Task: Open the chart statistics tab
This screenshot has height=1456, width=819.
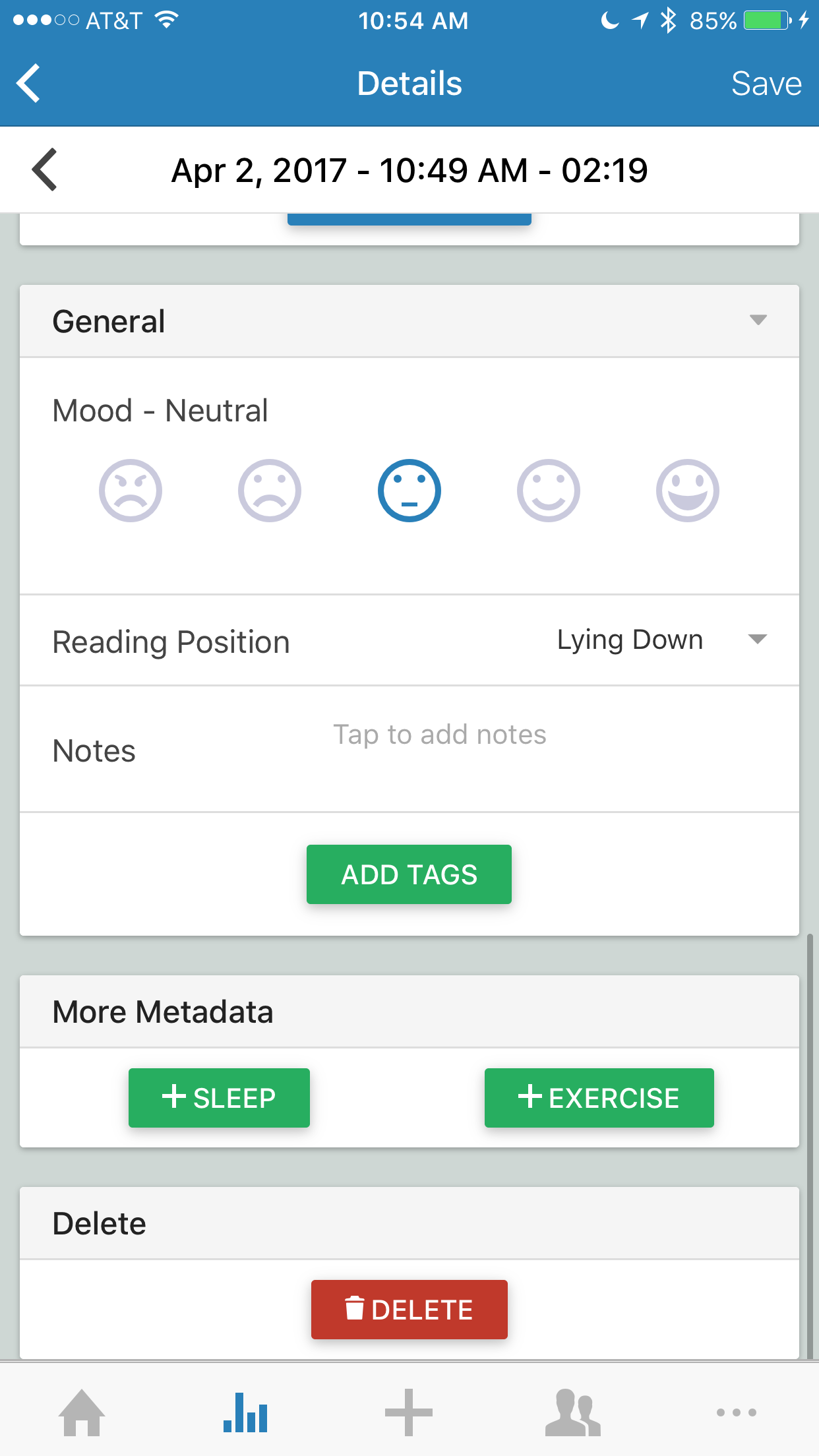Action: tap(245, 1412)
